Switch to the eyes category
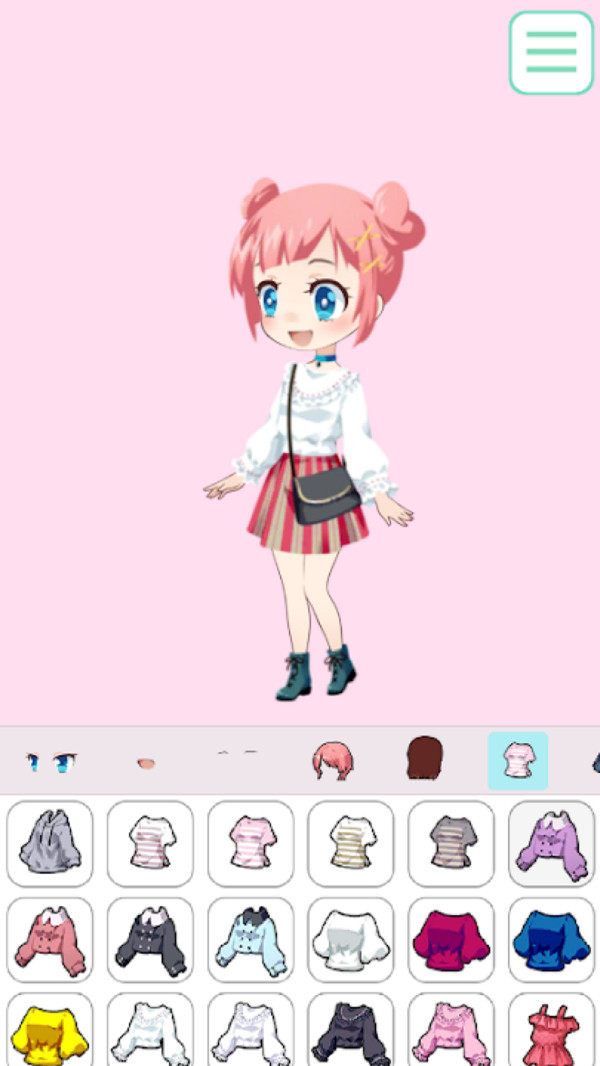Image resolution: width=600 pixels, height=1066 pixels. click(49, 762)
